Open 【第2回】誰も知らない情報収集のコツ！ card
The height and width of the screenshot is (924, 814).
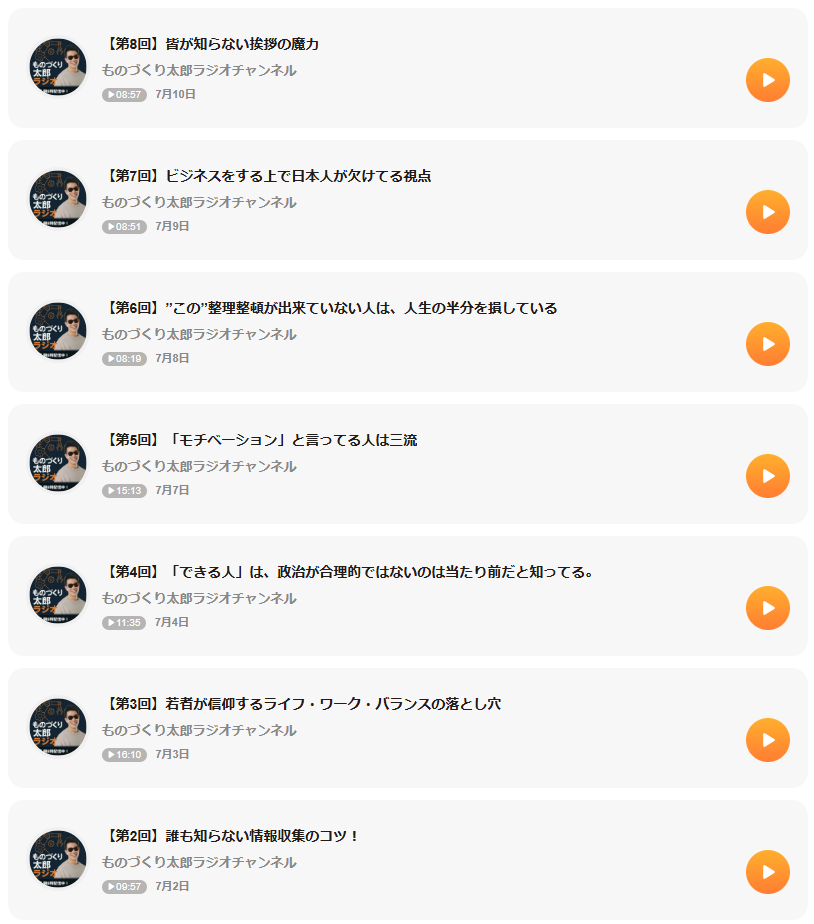pos(232,837)
